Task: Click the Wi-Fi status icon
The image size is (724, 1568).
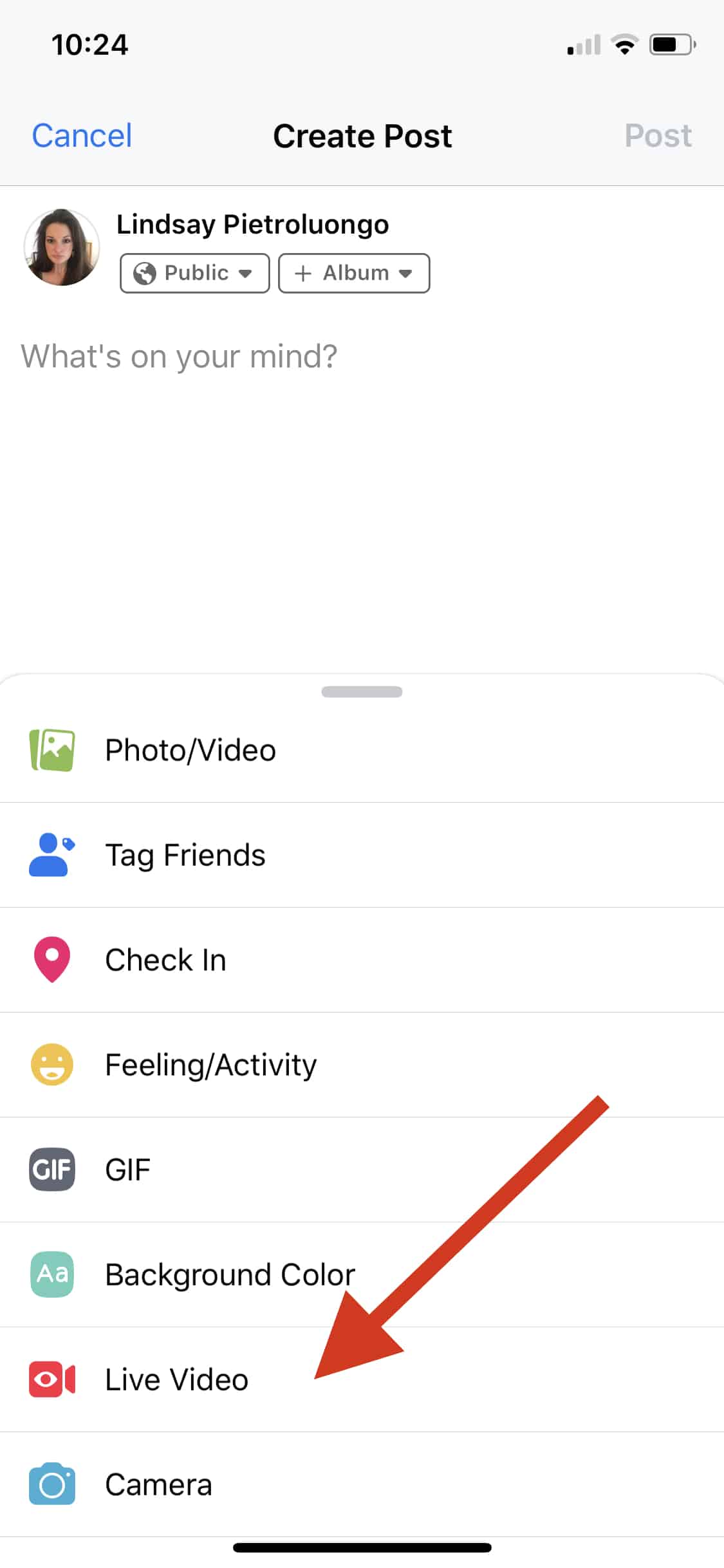Action: [x=623, y=44]
